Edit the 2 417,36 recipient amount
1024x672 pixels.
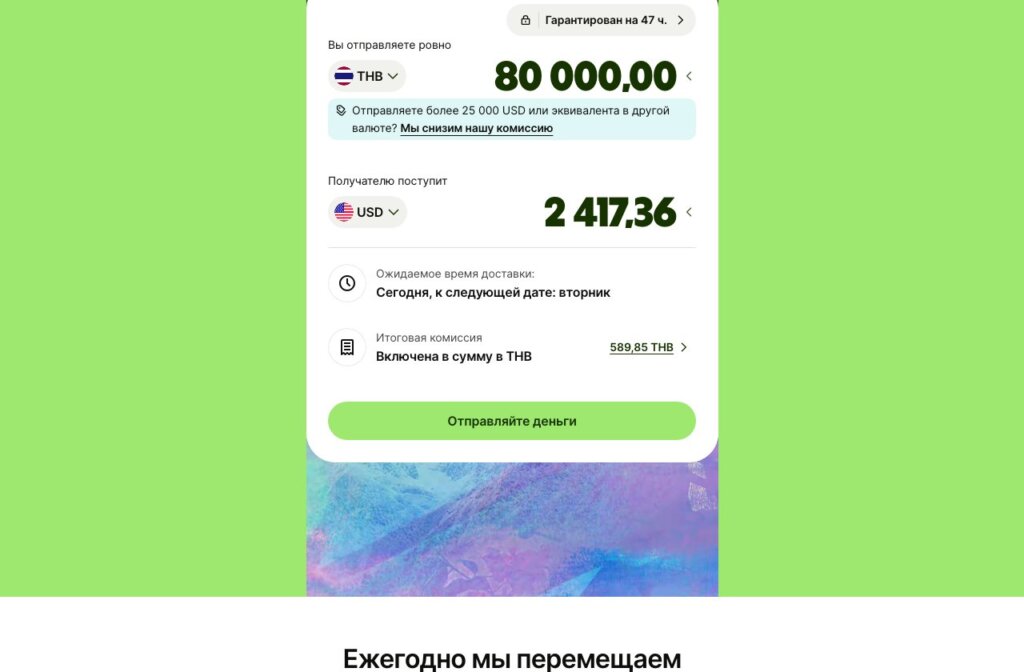point(610,212)
